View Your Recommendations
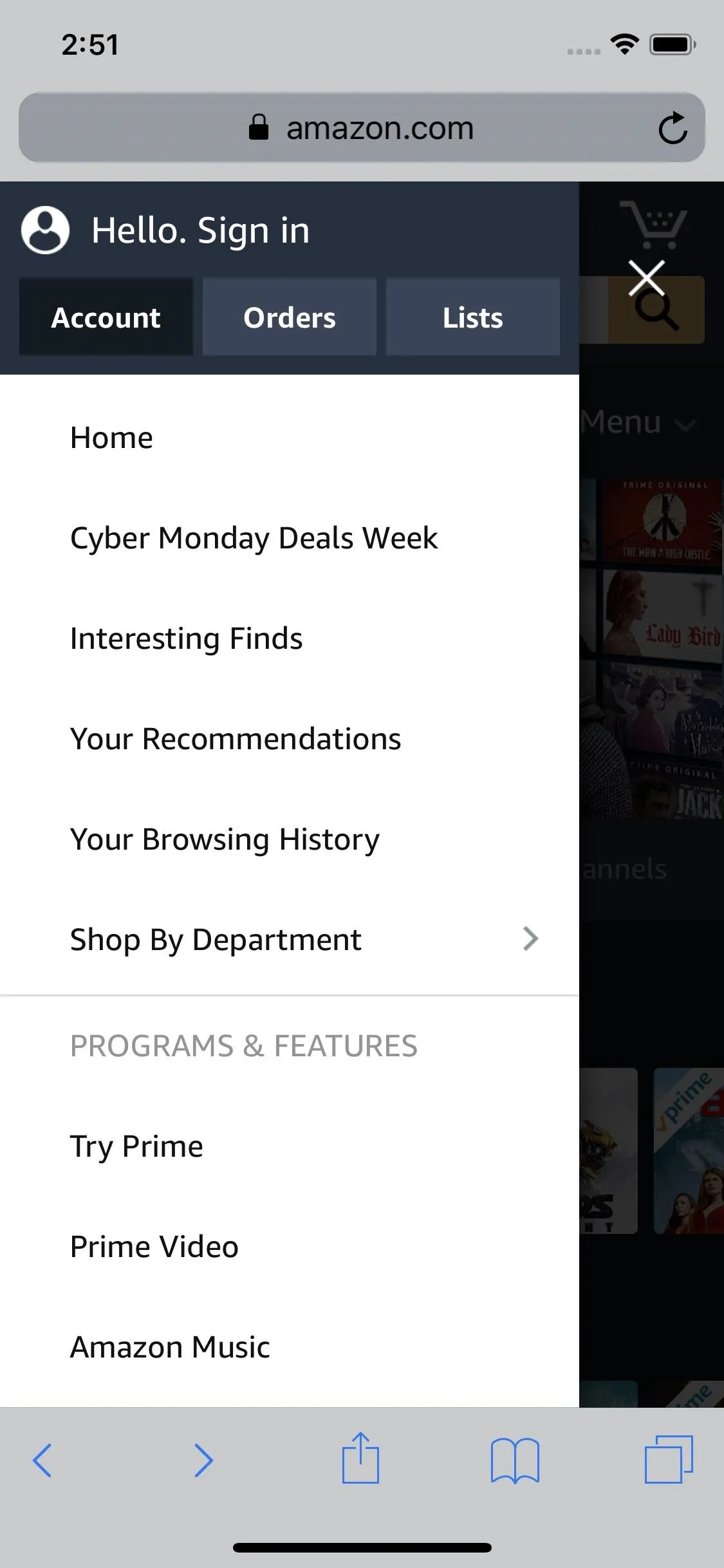 tap(290, 739)
